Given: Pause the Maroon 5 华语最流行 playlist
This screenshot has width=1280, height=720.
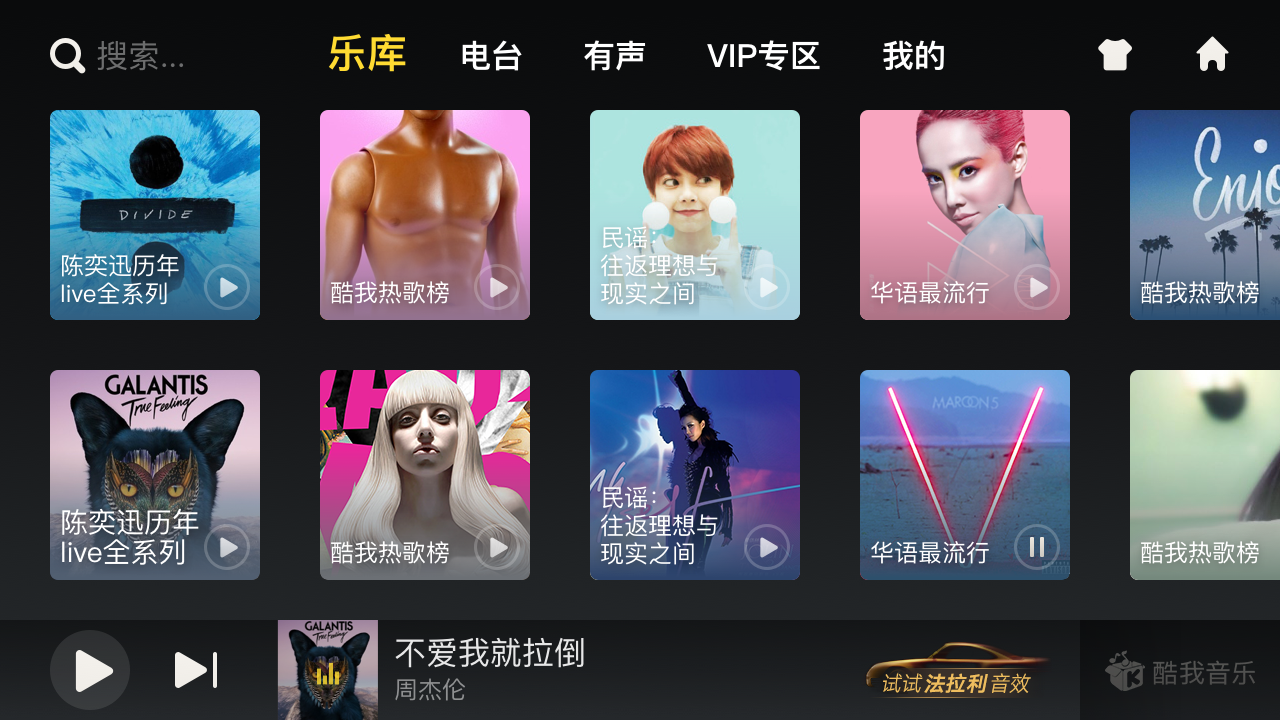Looking at the screenshot, I should click(x=1037, y=547).
